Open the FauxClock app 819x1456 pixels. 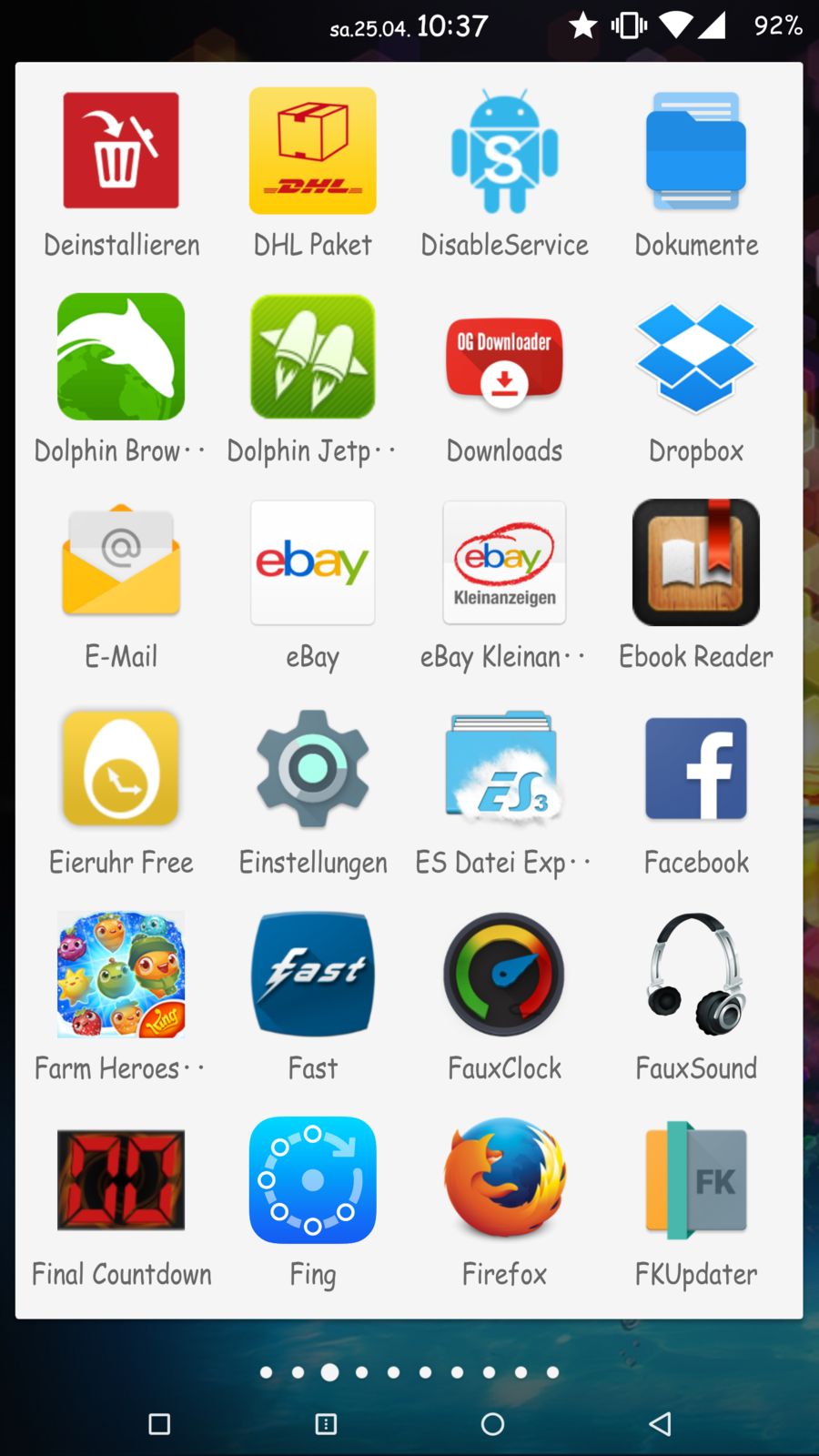coord(504,975)
